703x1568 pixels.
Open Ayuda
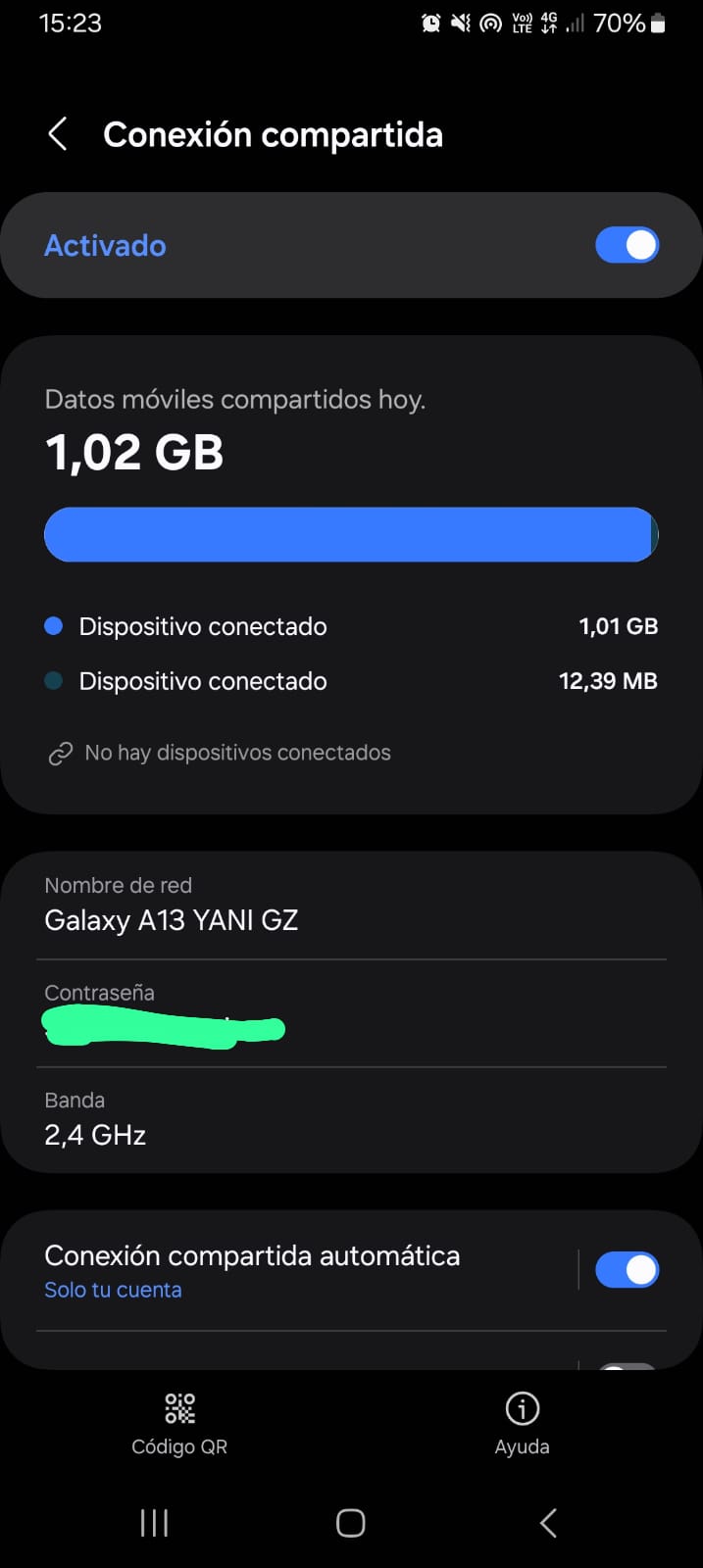point(522,1423)
